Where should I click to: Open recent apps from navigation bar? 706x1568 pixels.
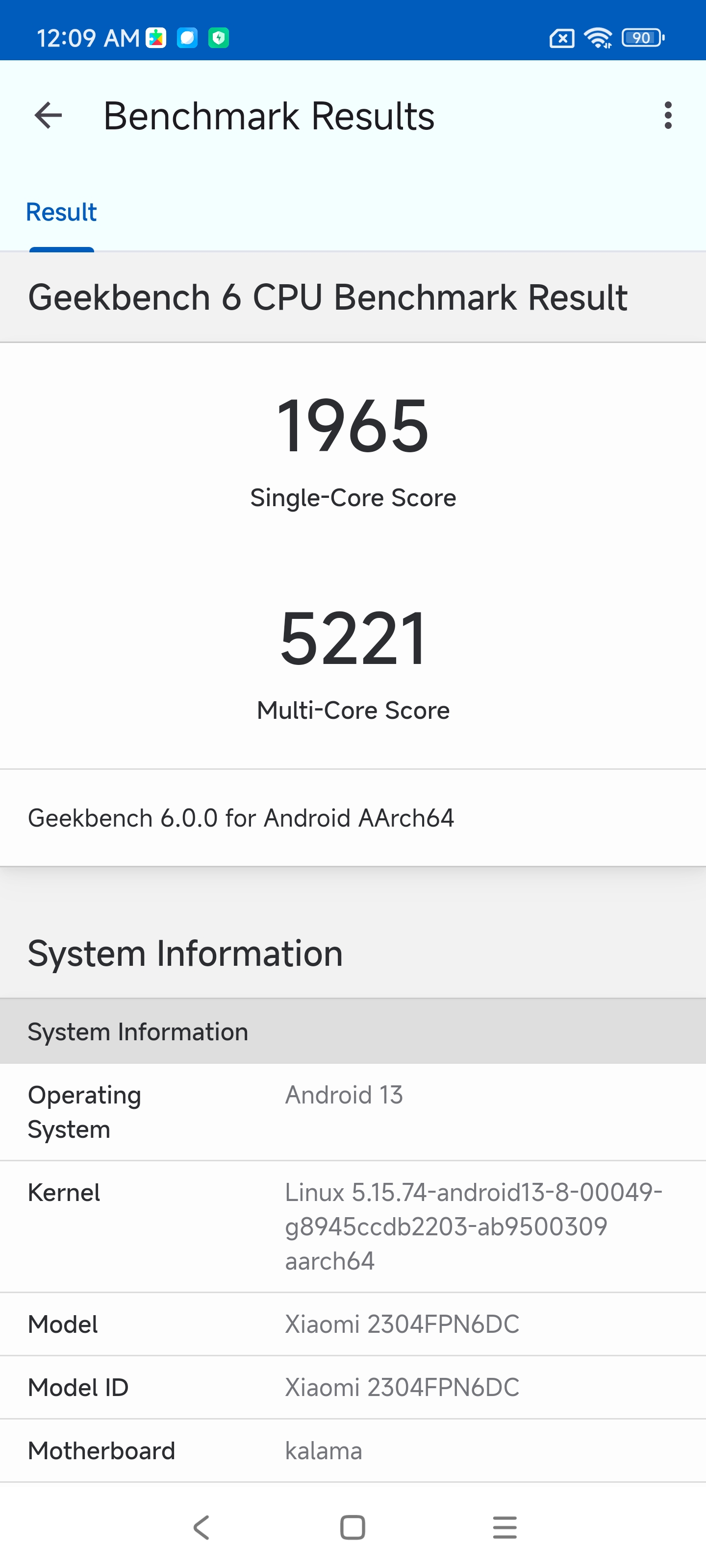(x=504, y=1527)
